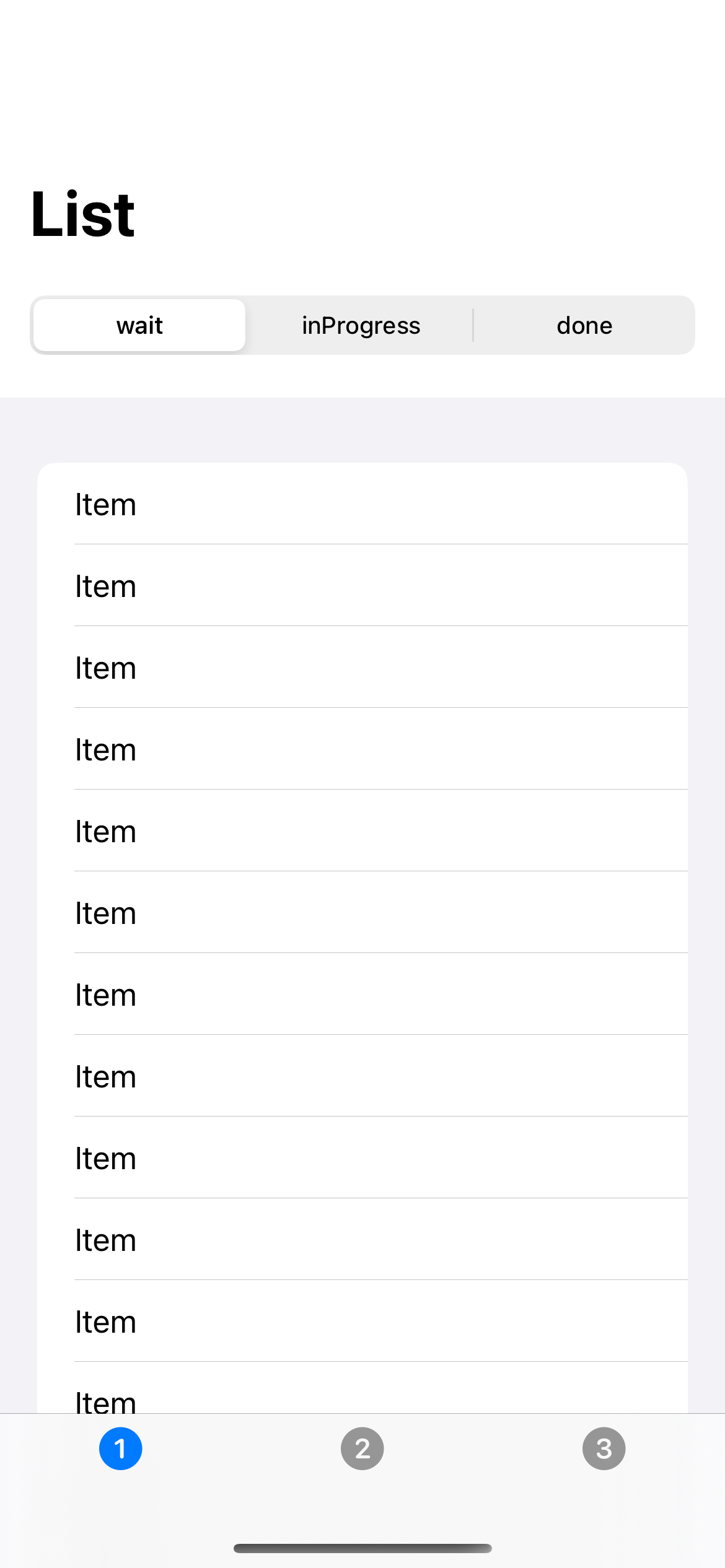Tap the List title heading
725x1568 pixels.
tap(82, 212)
